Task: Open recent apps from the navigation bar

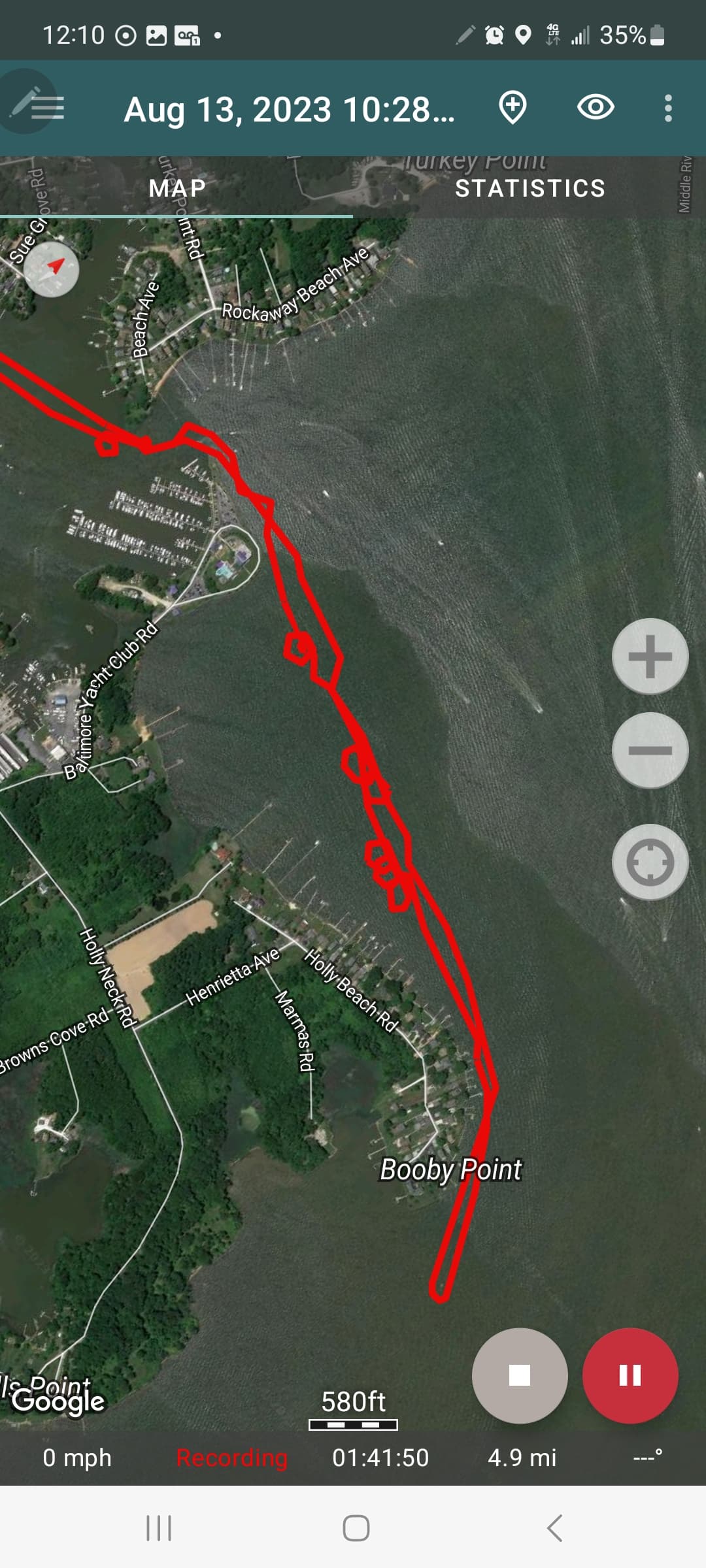Action: click(159, 1528)
